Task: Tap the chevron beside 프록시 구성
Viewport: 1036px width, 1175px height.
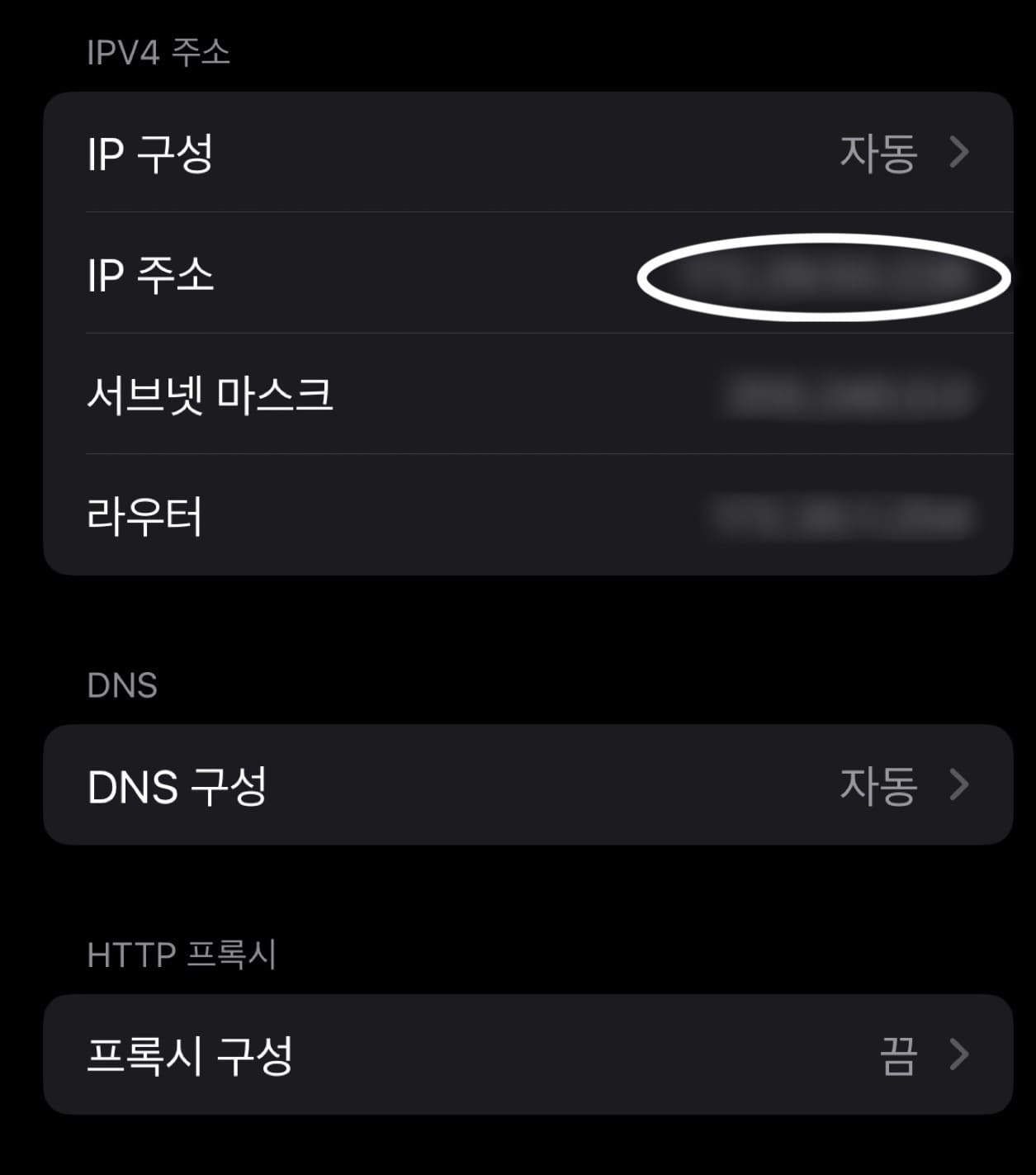Action: coord(960,1053)
